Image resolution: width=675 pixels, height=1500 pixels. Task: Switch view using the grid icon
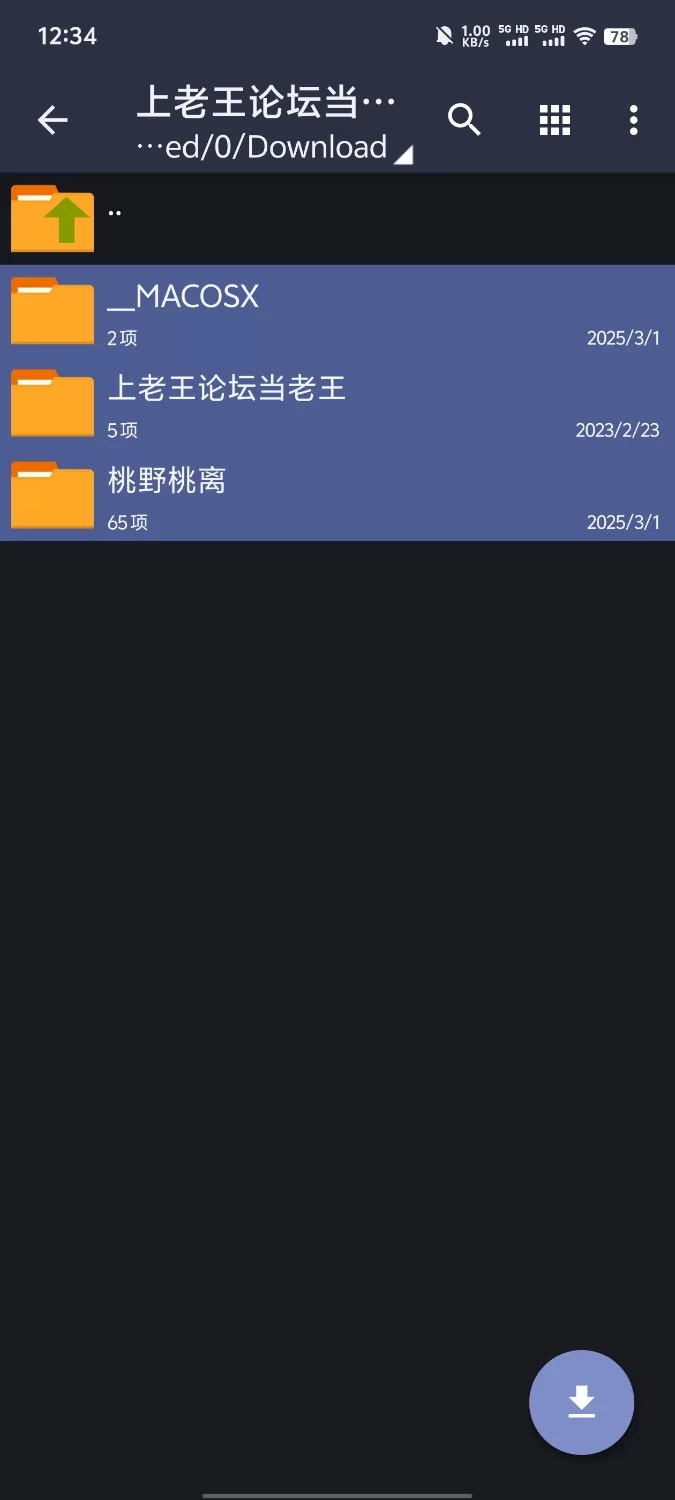coord(554,120)
